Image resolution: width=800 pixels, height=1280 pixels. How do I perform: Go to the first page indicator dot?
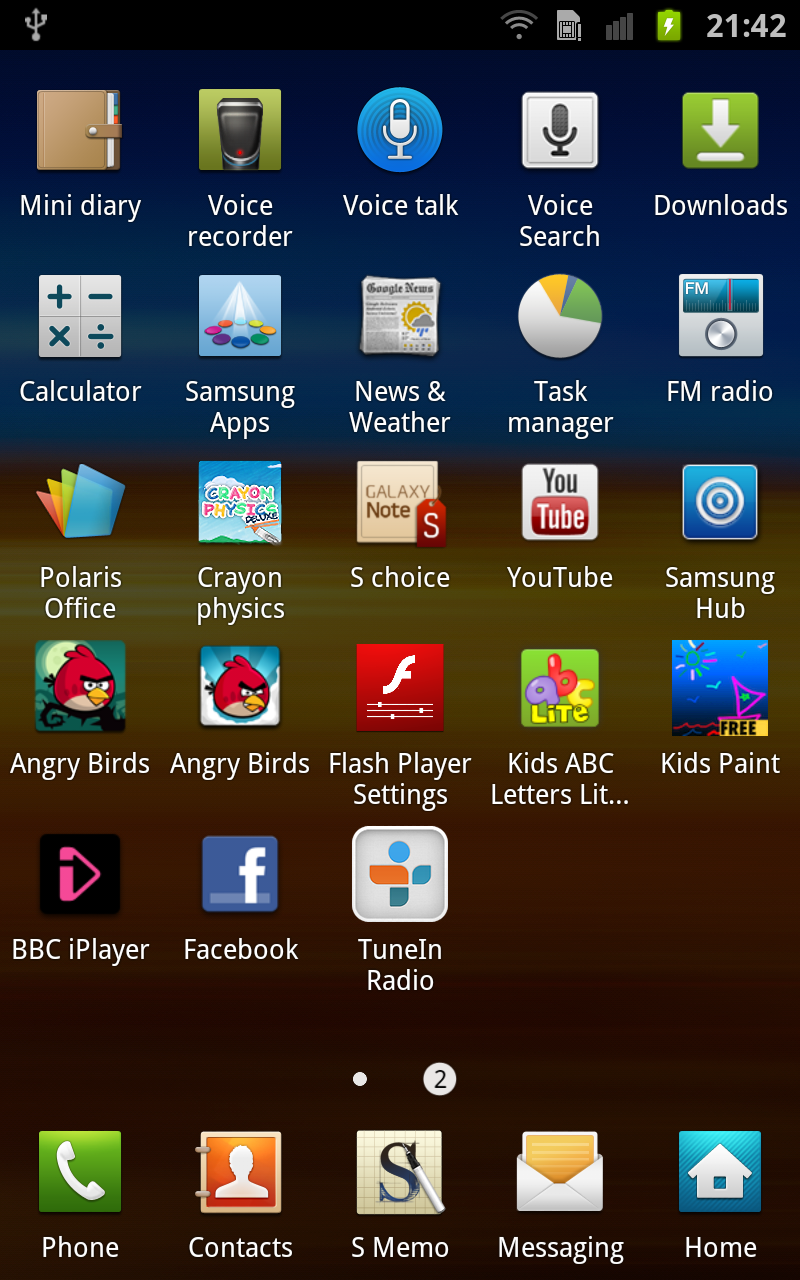tap(360, 1079)
